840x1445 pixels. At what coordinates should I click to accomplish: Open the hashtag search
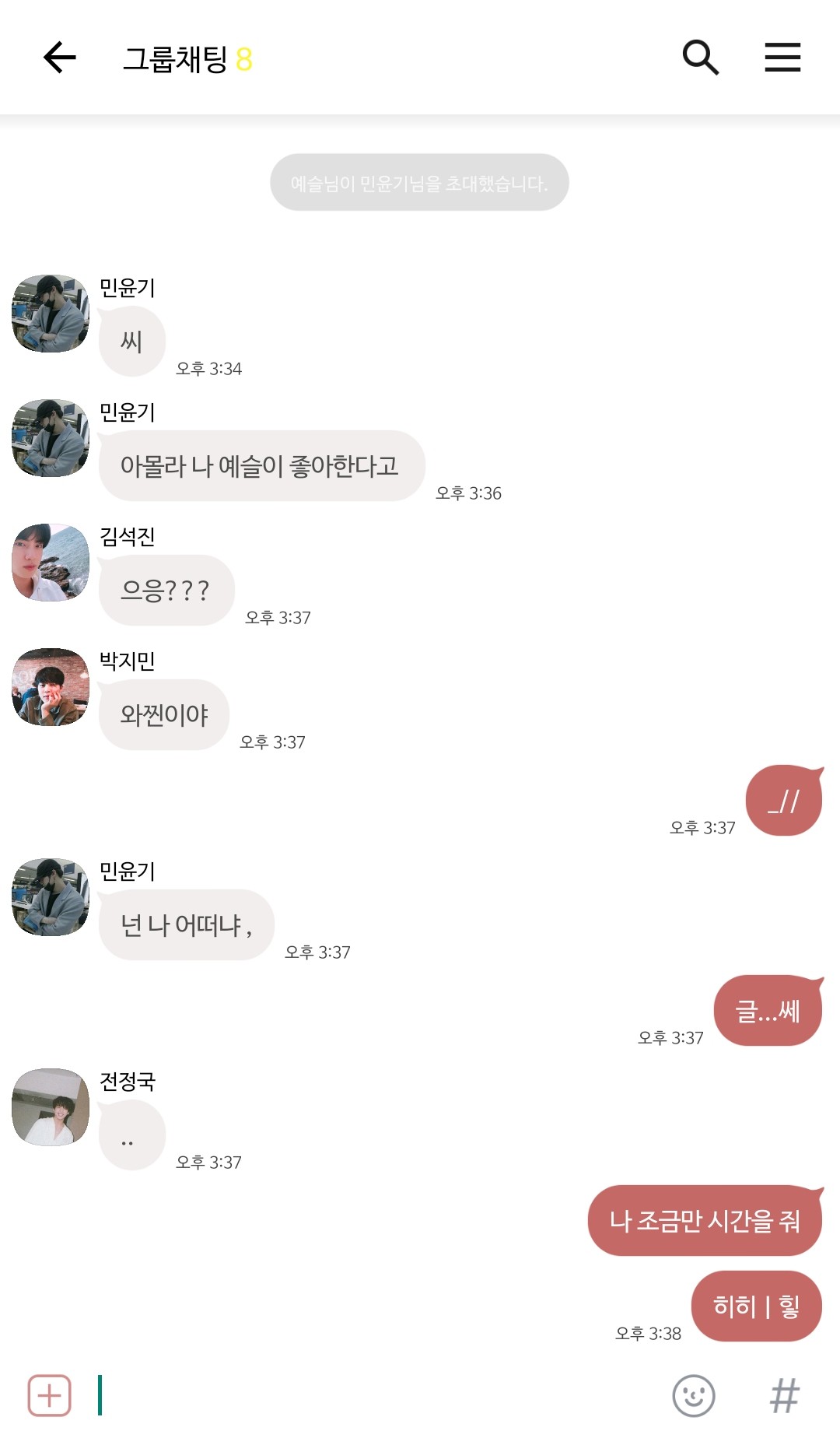click(784, 1395)
